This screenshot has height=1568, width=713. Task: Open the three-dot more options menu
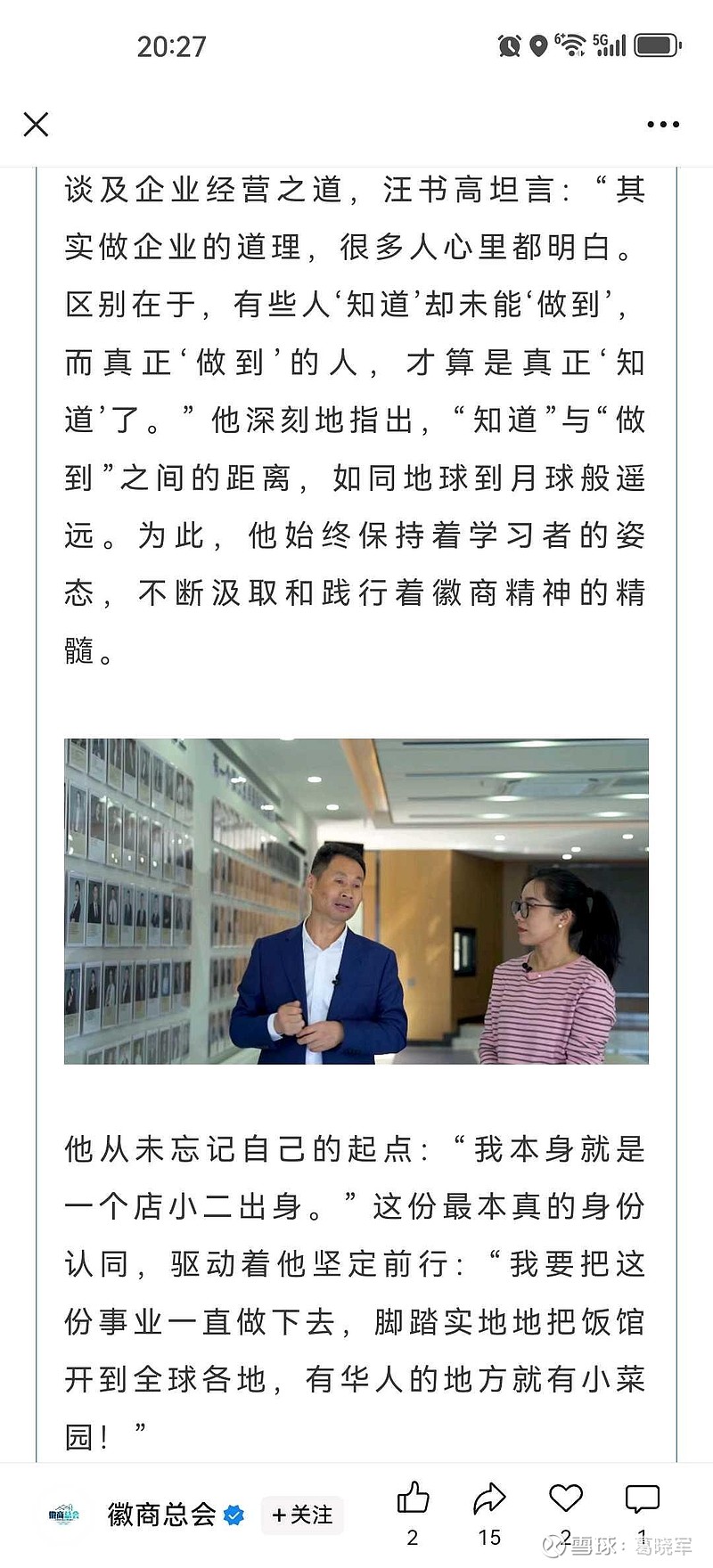(660, 125)
